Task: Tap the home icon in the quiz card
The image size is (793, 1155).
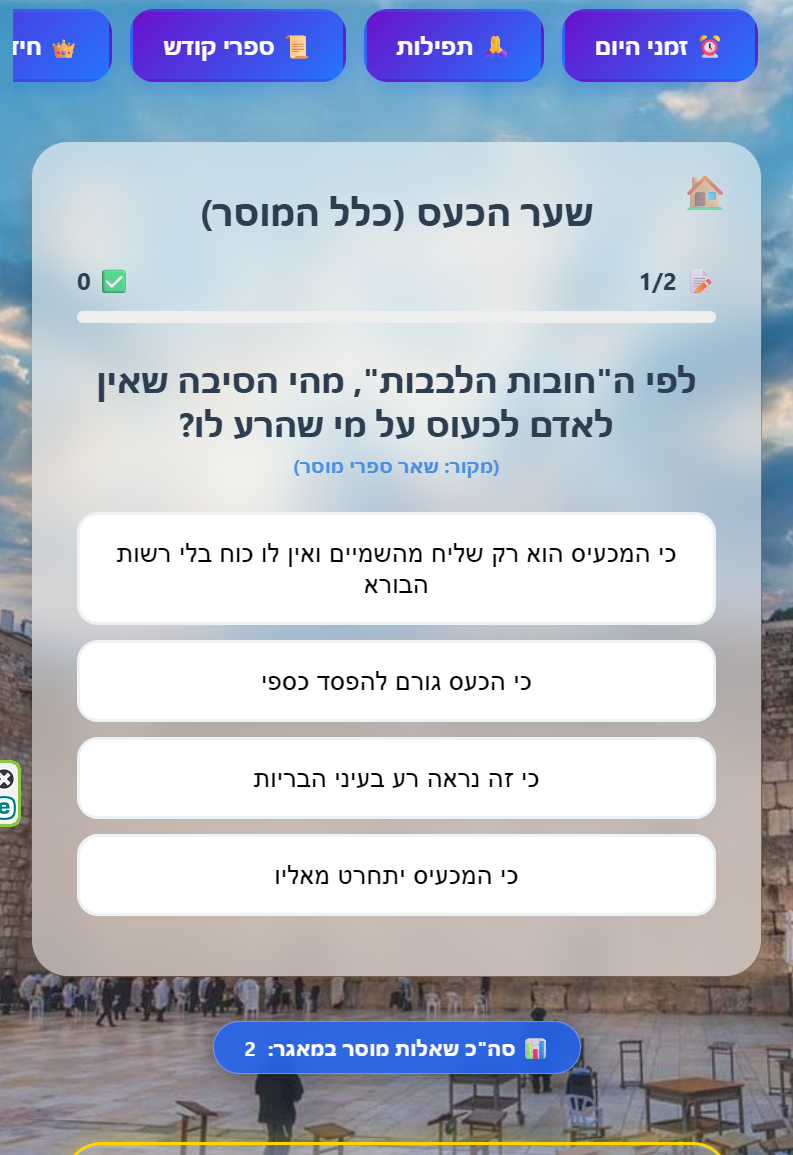Action: [704, 192]
